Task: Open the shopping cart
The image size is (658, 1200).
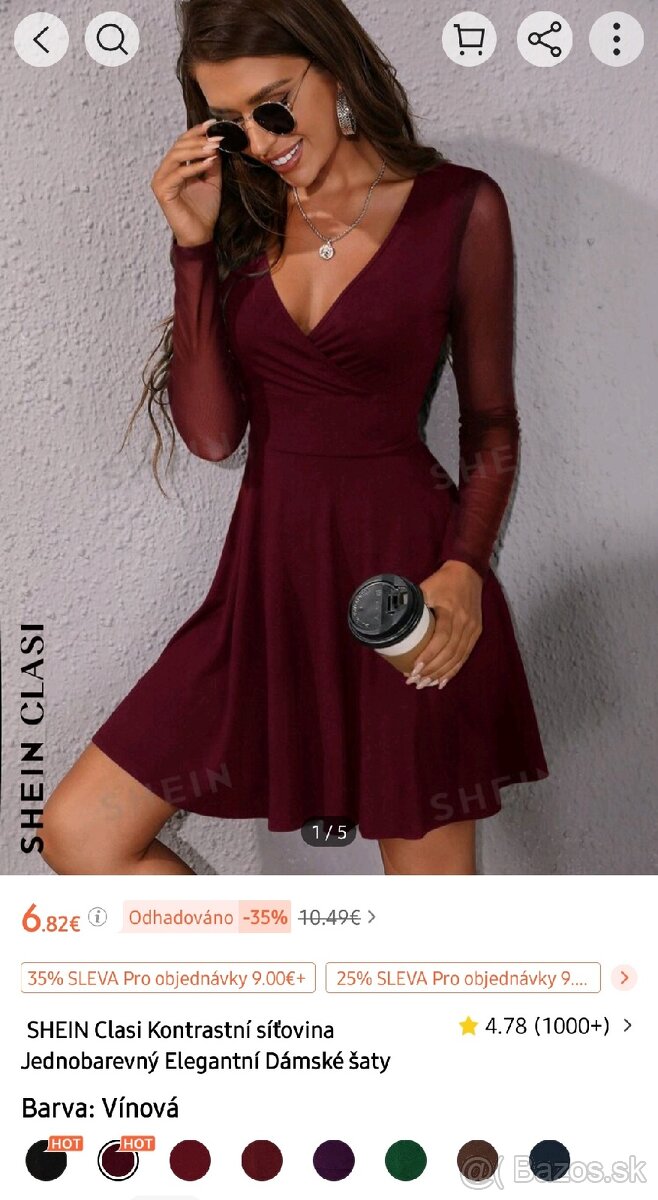Action: 469,40
